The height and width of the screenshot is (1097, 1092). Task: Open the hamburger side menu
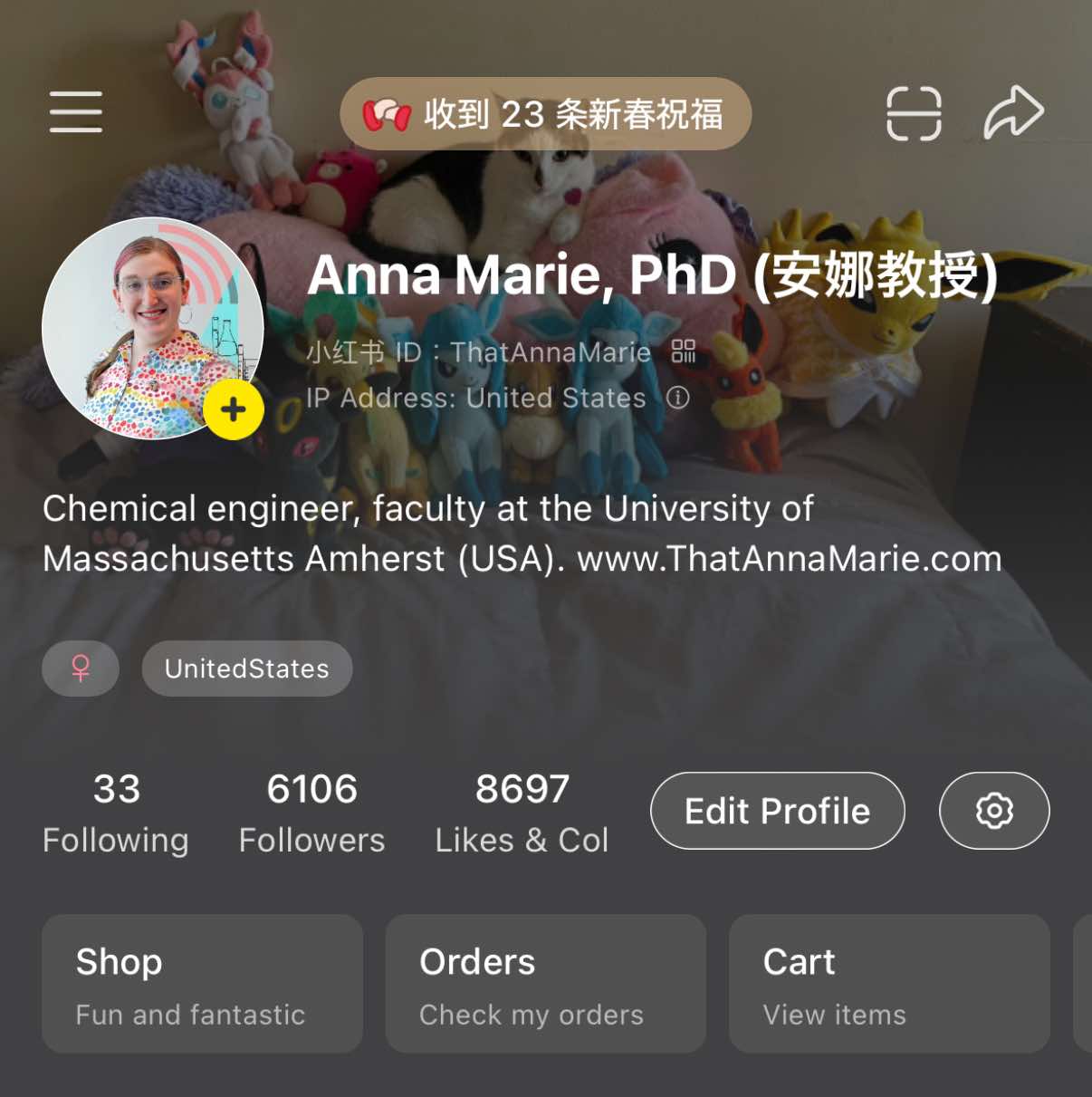(76, 112)
